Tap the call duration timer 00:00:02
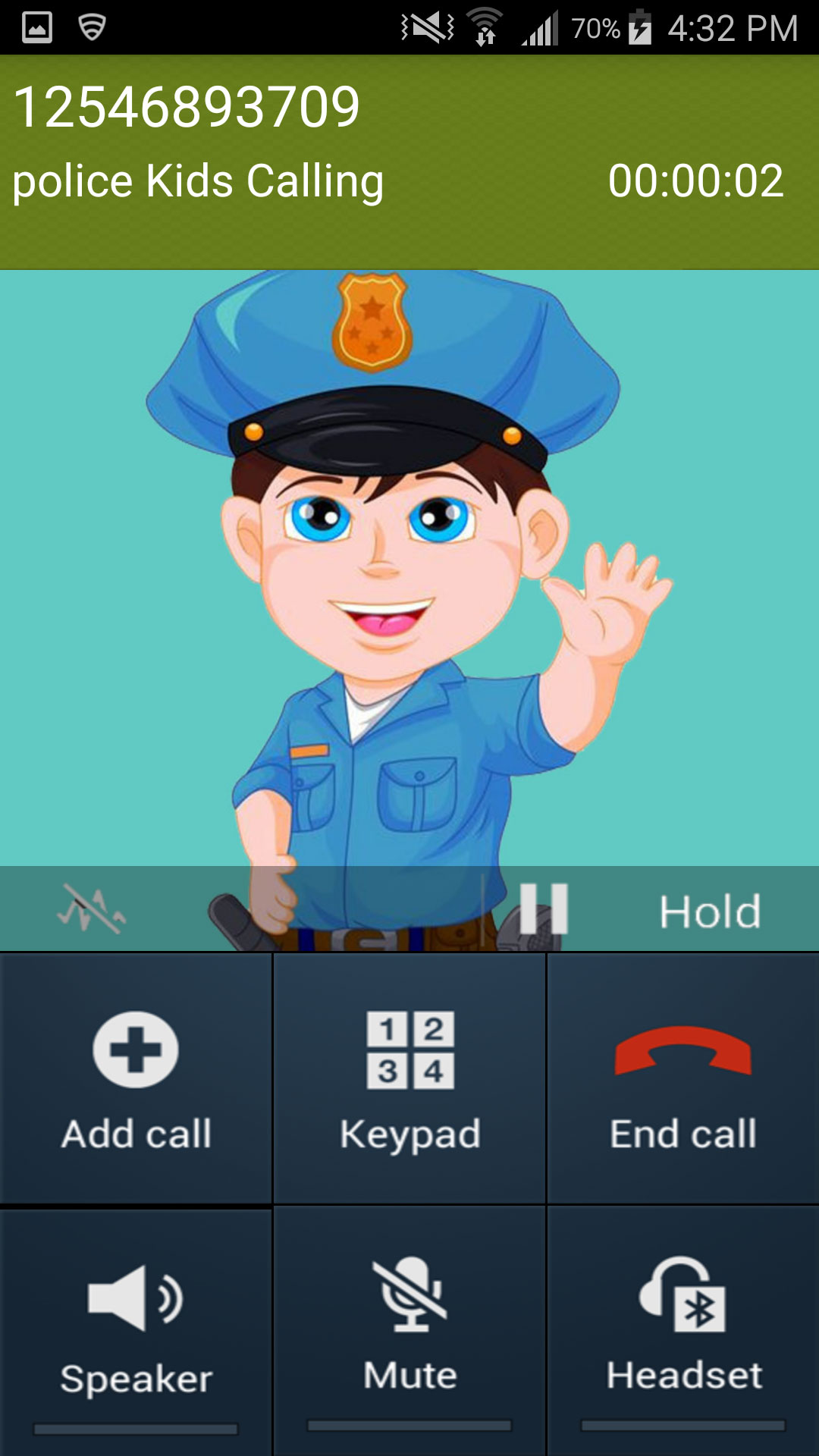Image resolution: width=819 pixels, height=1456 pixels. [698, 180]
